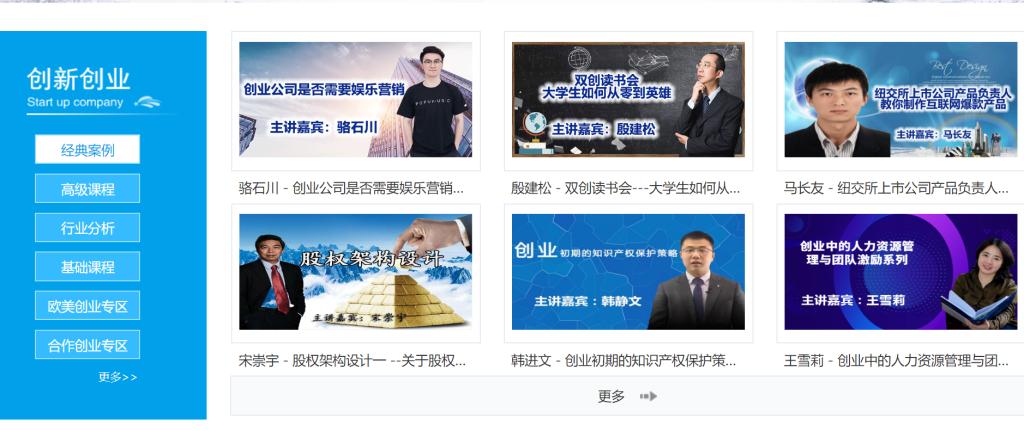Select the 经典案例 category
The height and width of the screenshot is (431, 1024).
pyautogui.click(x=87, y=150)
